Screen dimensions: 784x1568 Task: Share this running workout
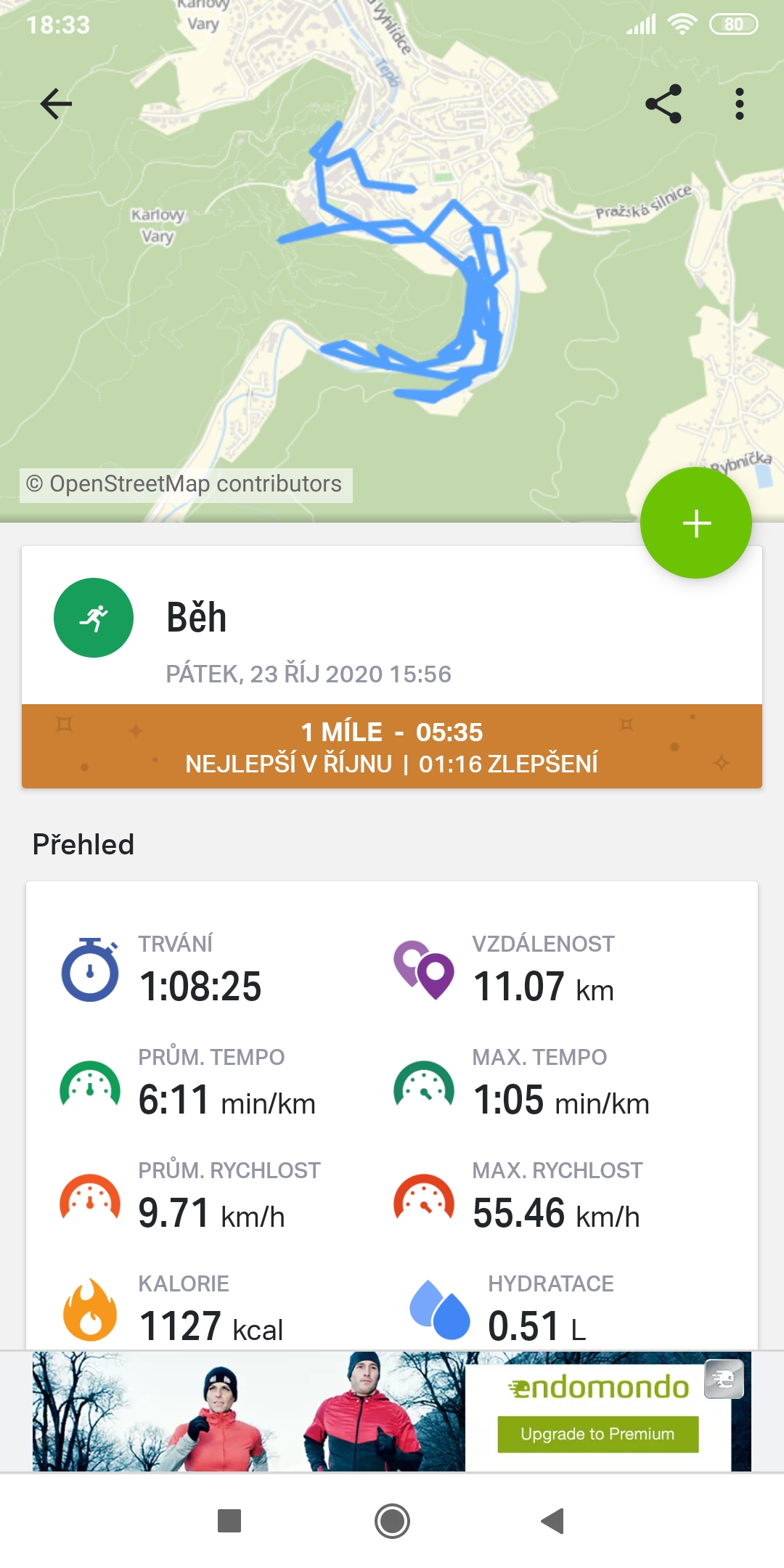pyautogui.click(x=663, y=104)
